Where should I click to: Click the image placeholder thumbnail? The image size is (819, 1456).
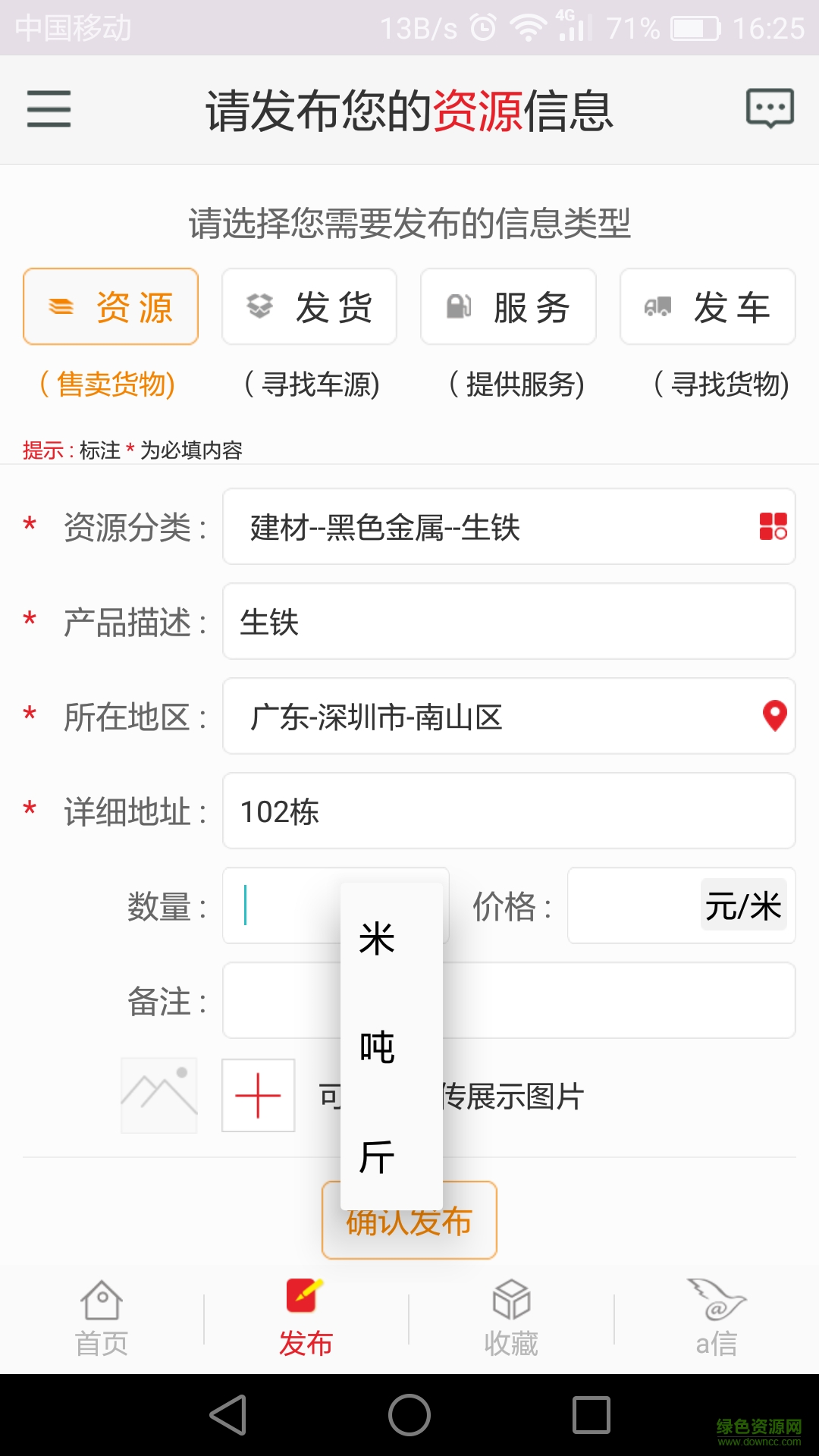158,1095
